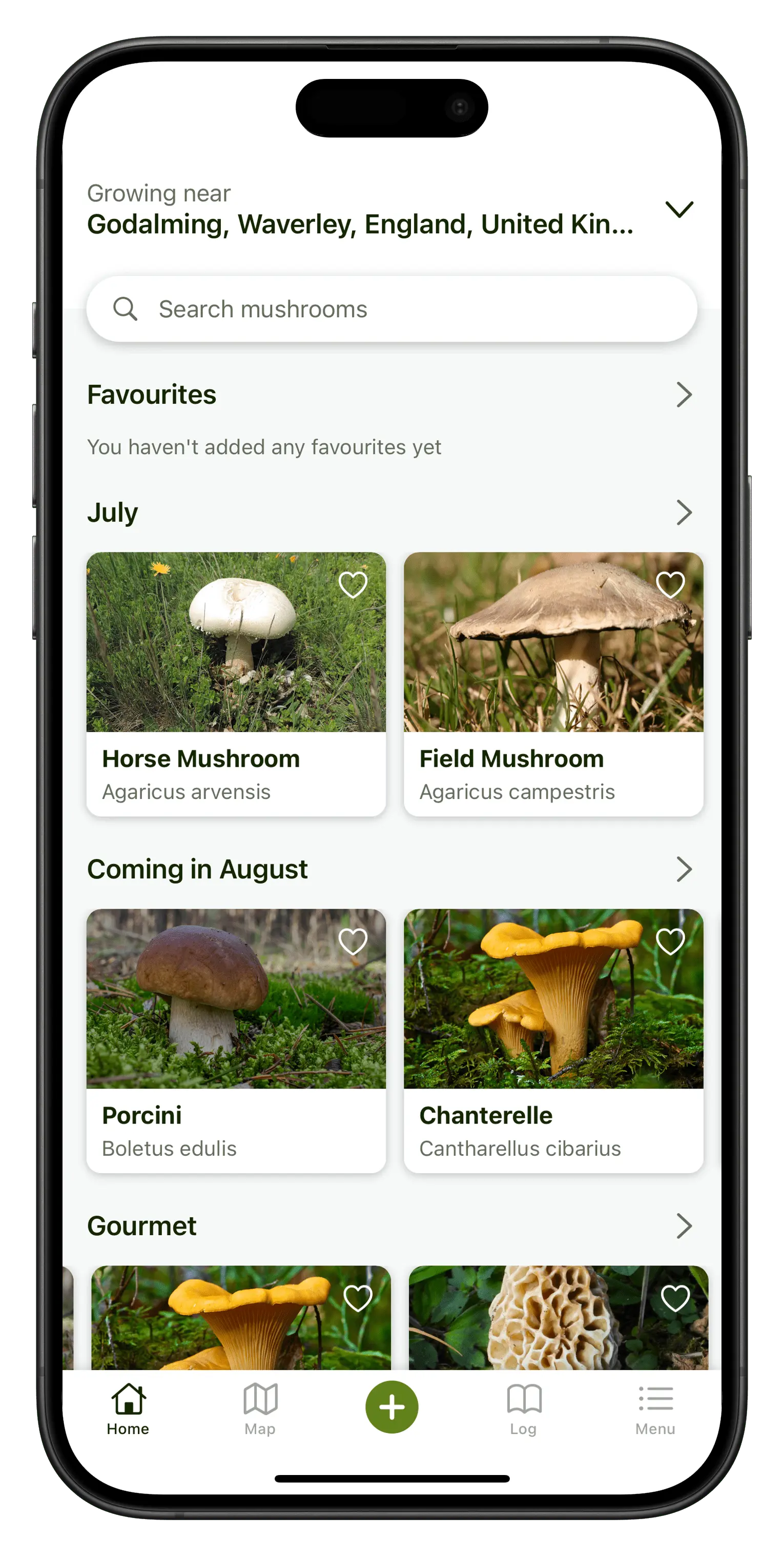Open the Gourmet section chevron
This screenshot has width=784, height=1556.
(683, 1225)
